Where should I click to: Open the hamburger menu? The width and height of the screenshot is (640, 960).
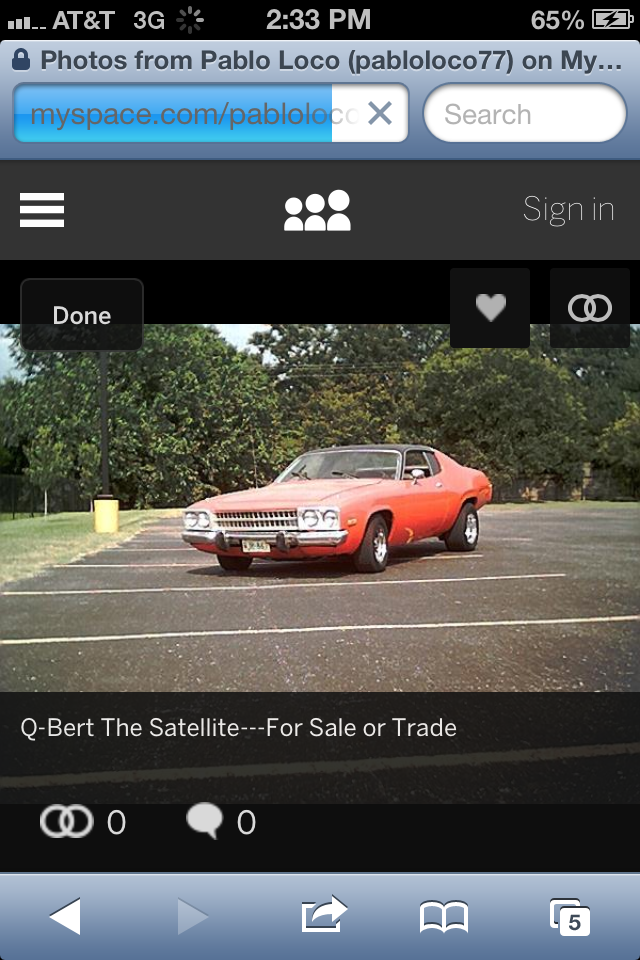click(x=42, y=210)
